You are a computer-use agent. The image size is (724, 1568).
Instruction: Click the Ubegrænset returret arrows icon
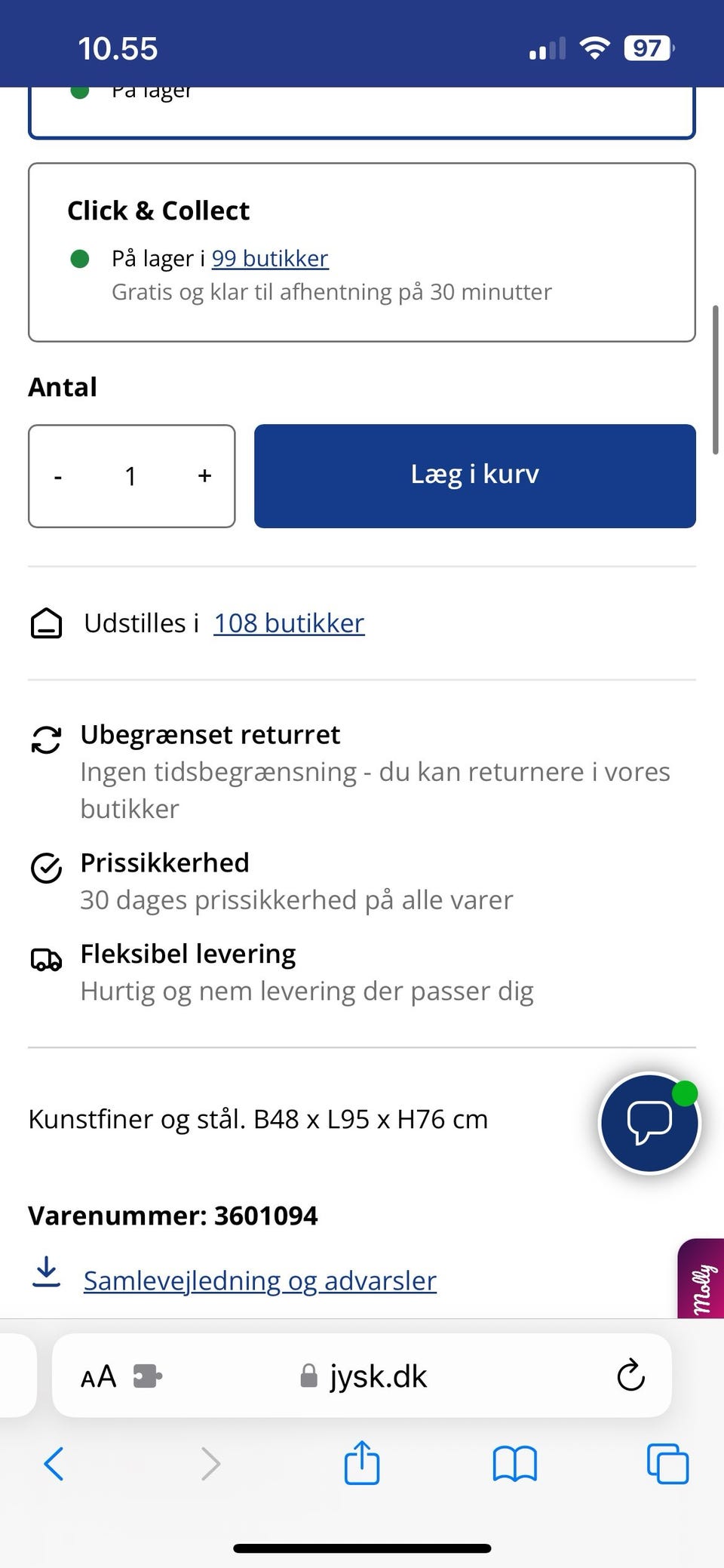[46, 740]
